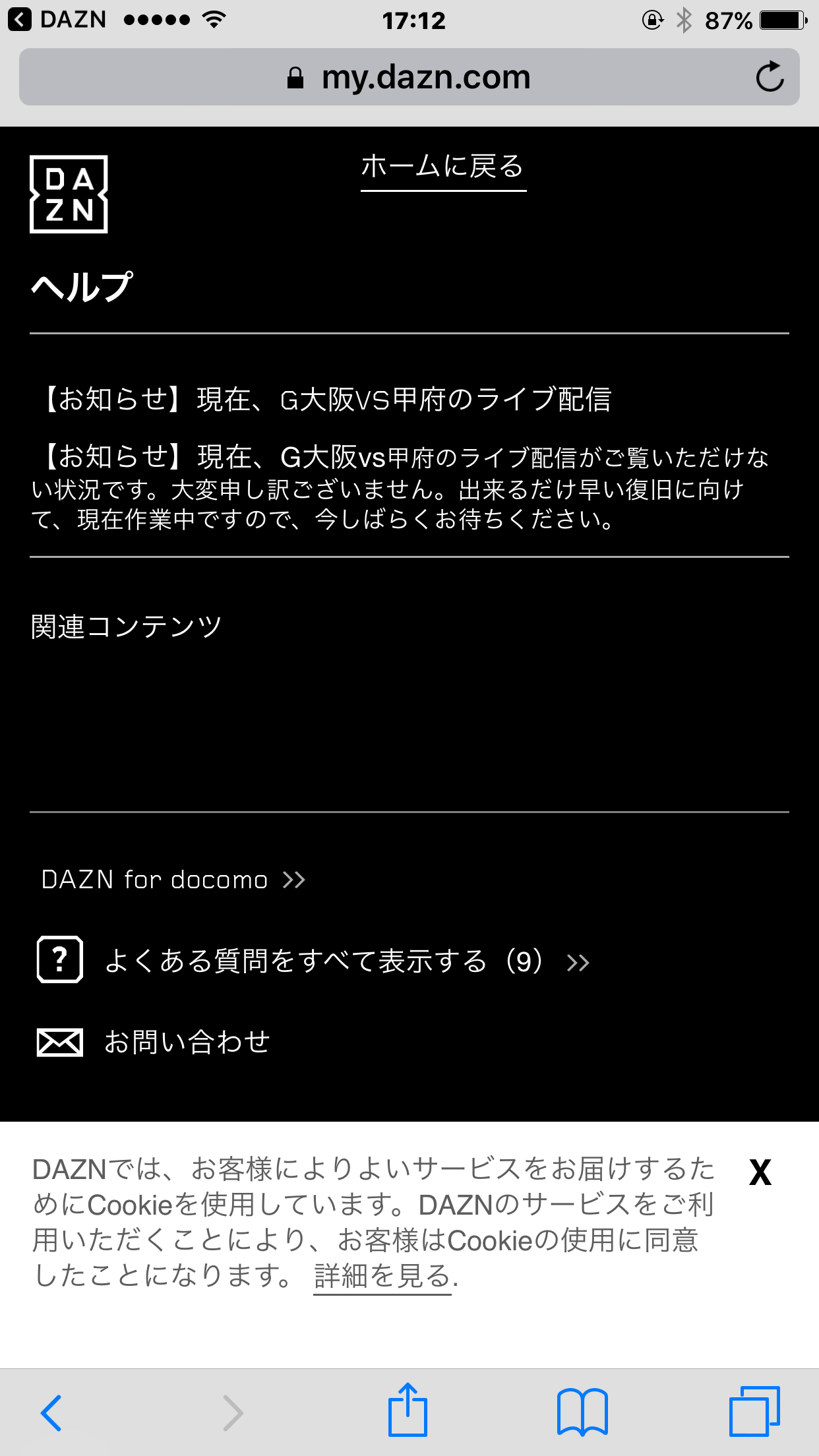Open the Safari share sheet
819x1456 pixels.
point(408,1410)
